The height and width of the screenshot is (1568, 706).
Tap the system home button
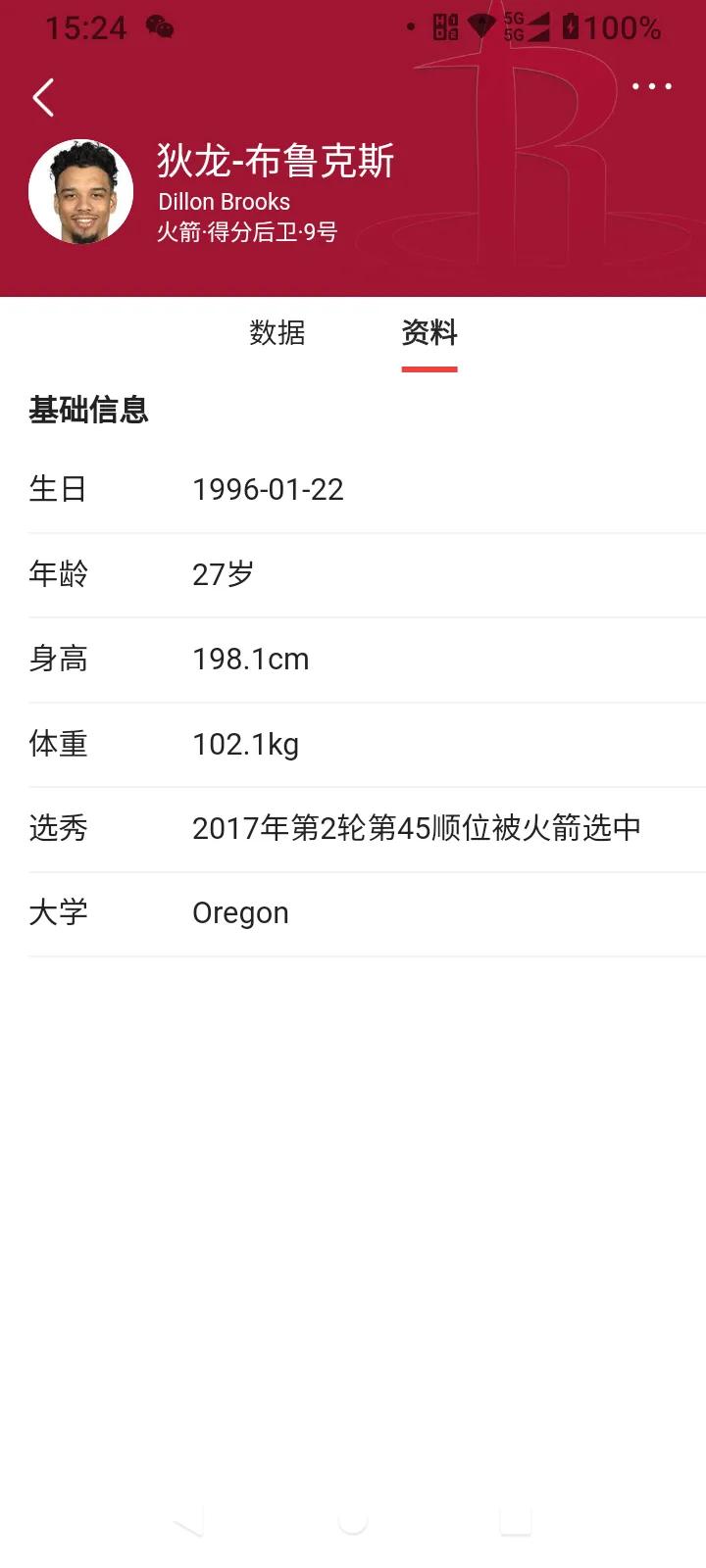click(x=353, y=1521)
